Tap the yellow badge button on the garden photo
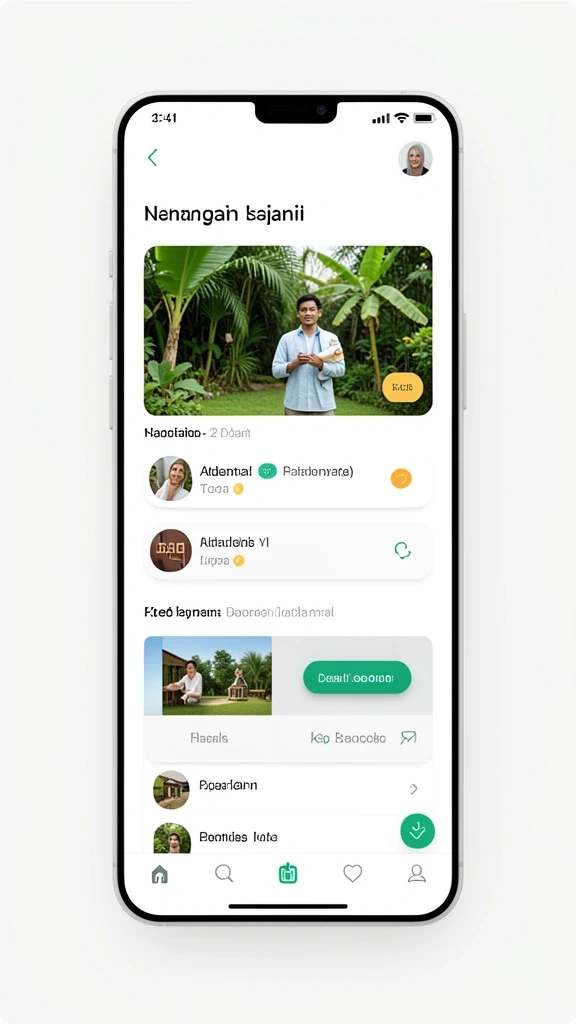The height and width of the screenshot is (1024, 576). [402, 388]
